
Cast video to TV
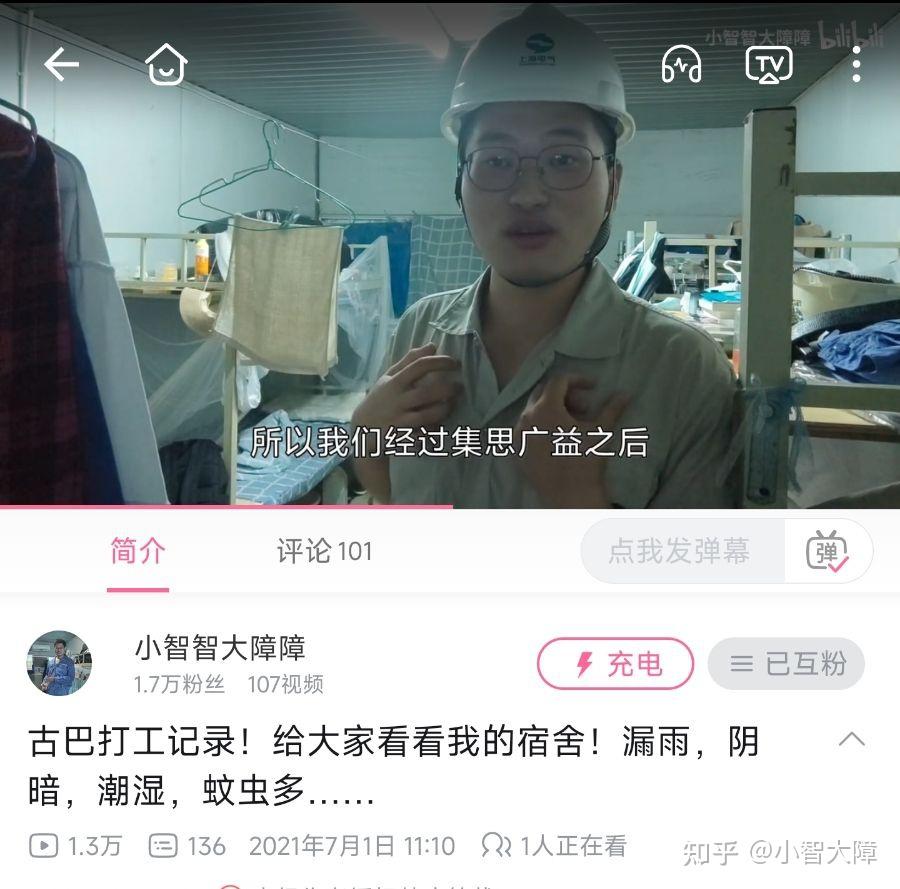coord(769,65)
